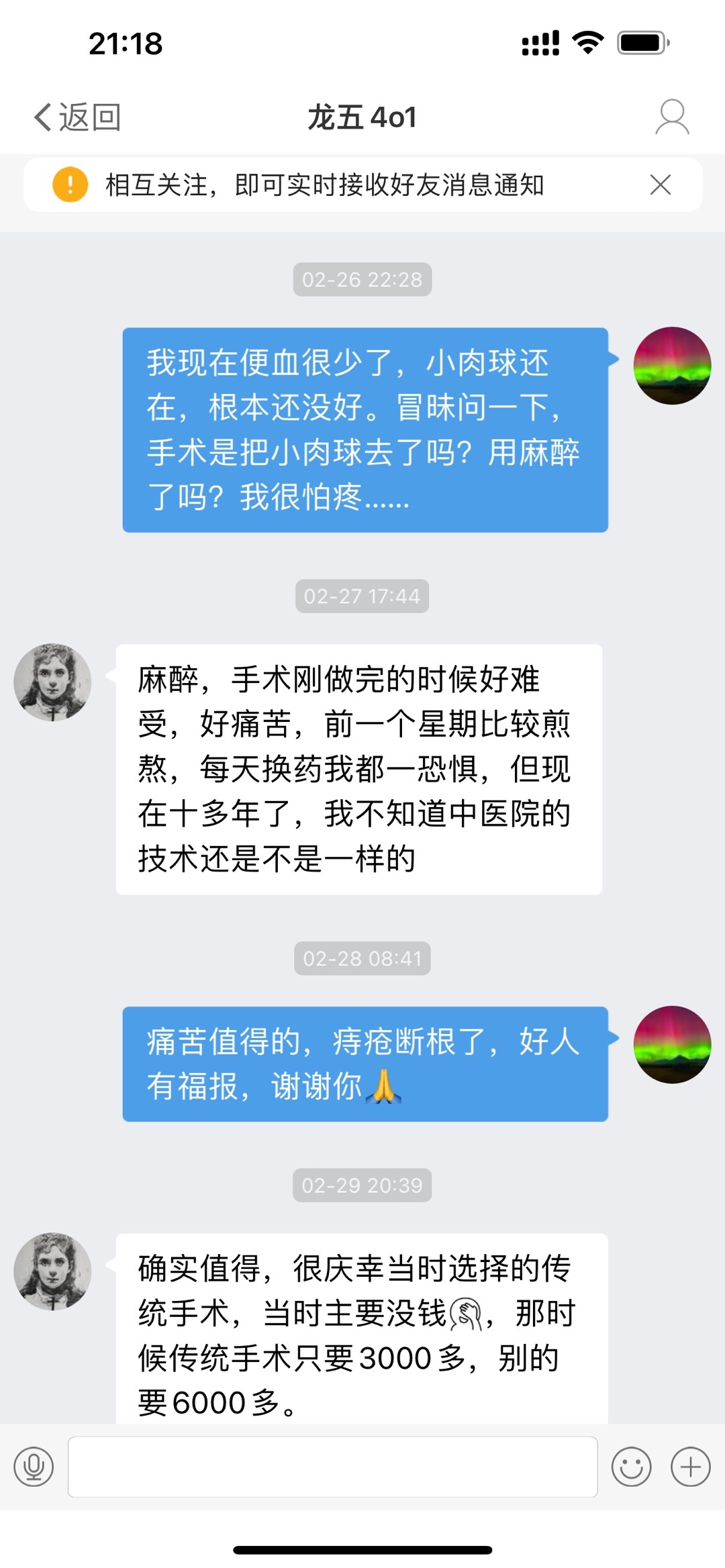Screen dimensions: 725x1568
Task: Go back using the 返回 button
Action: pos(77,117)
